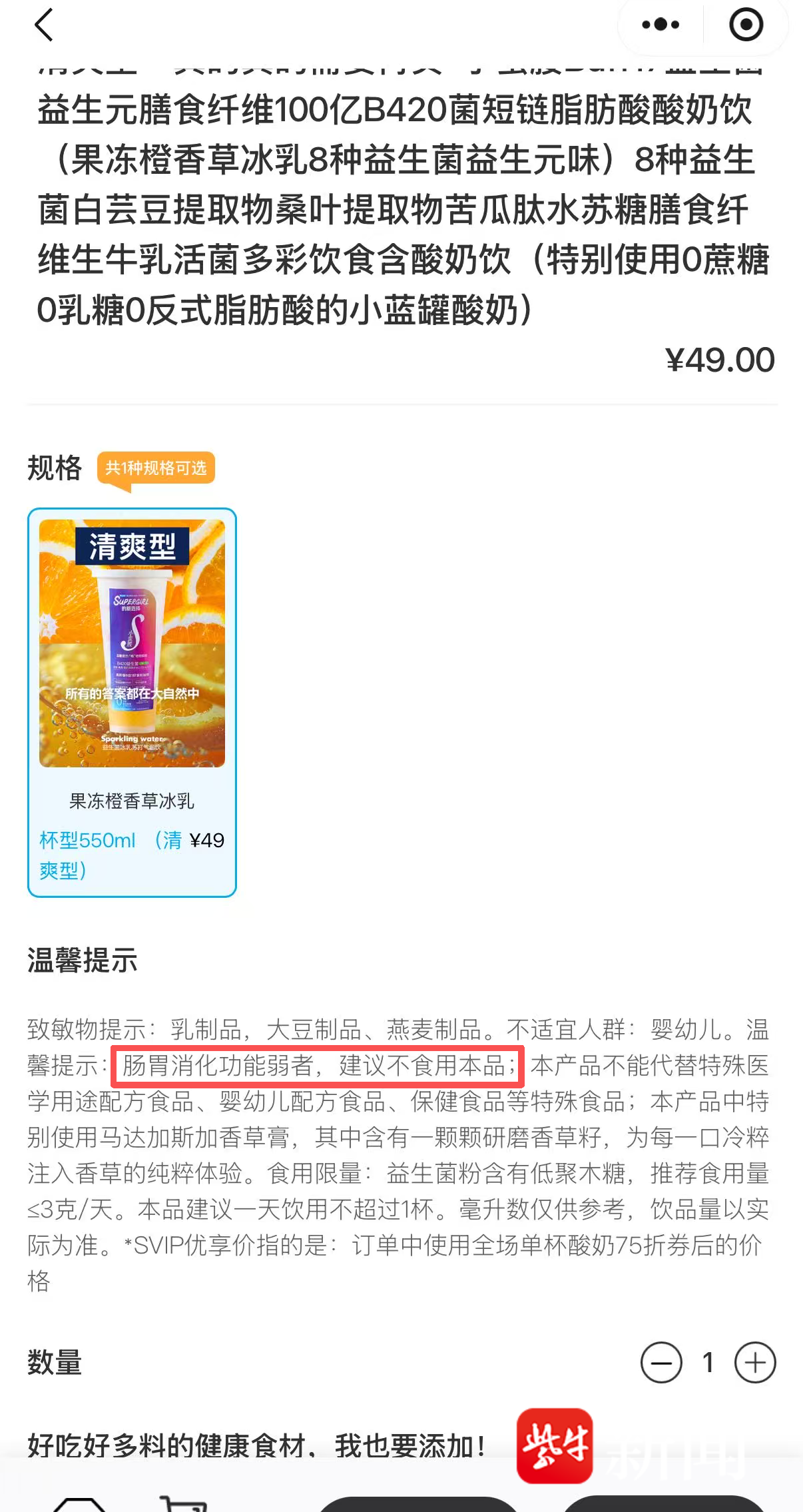Open the mini program three-dot menu
This screenshot has height=1512, width=803.
point(660,25)
